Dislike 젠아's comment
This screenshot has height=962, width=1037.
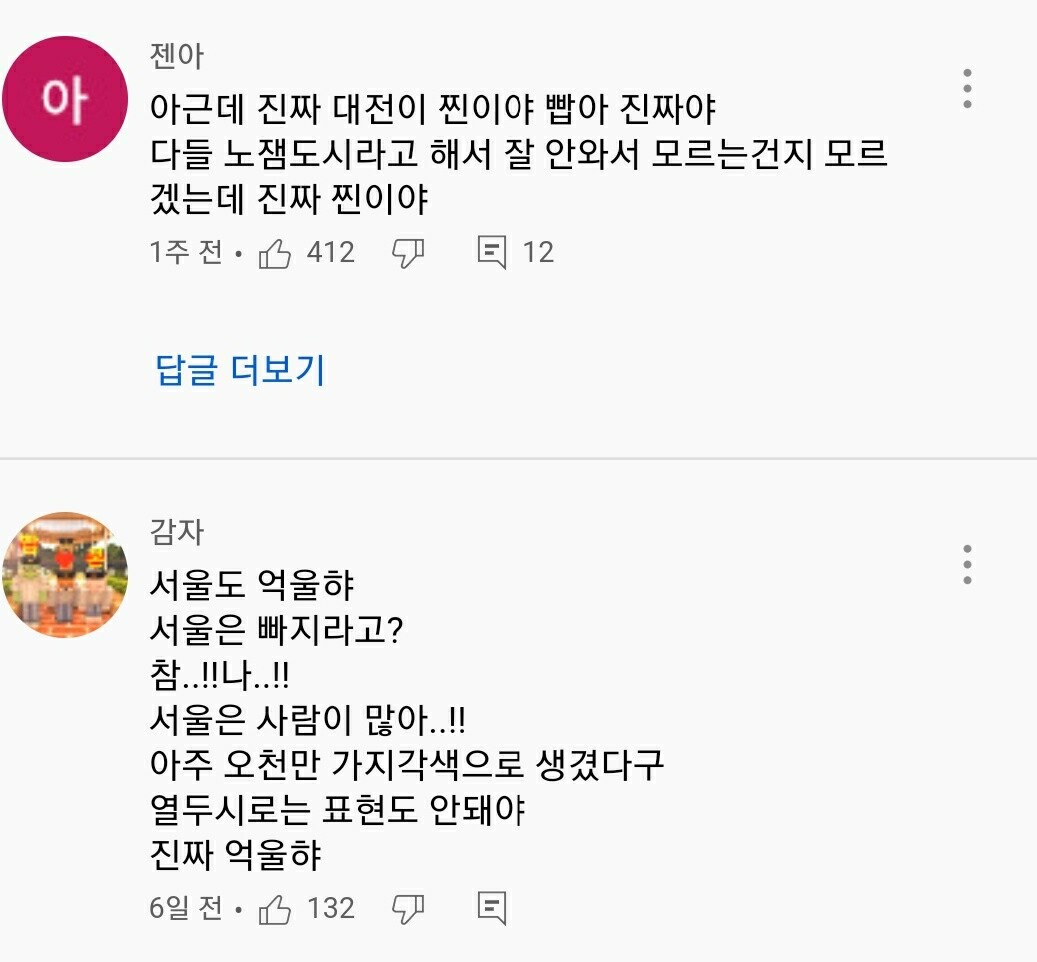coord(407,253)
